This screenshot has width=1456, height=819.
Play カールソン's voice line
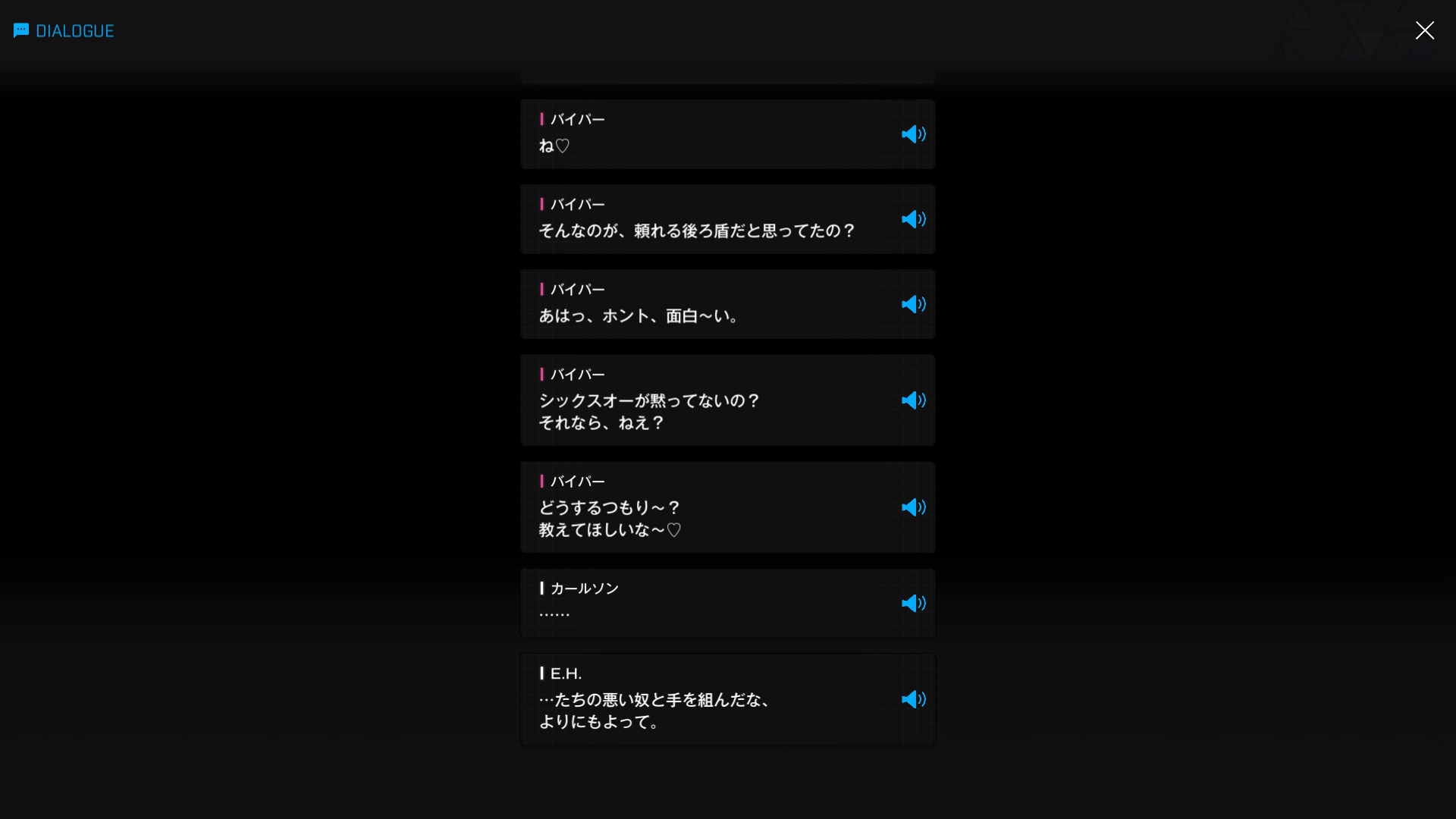pyautogui.click(x=913, y=604)
